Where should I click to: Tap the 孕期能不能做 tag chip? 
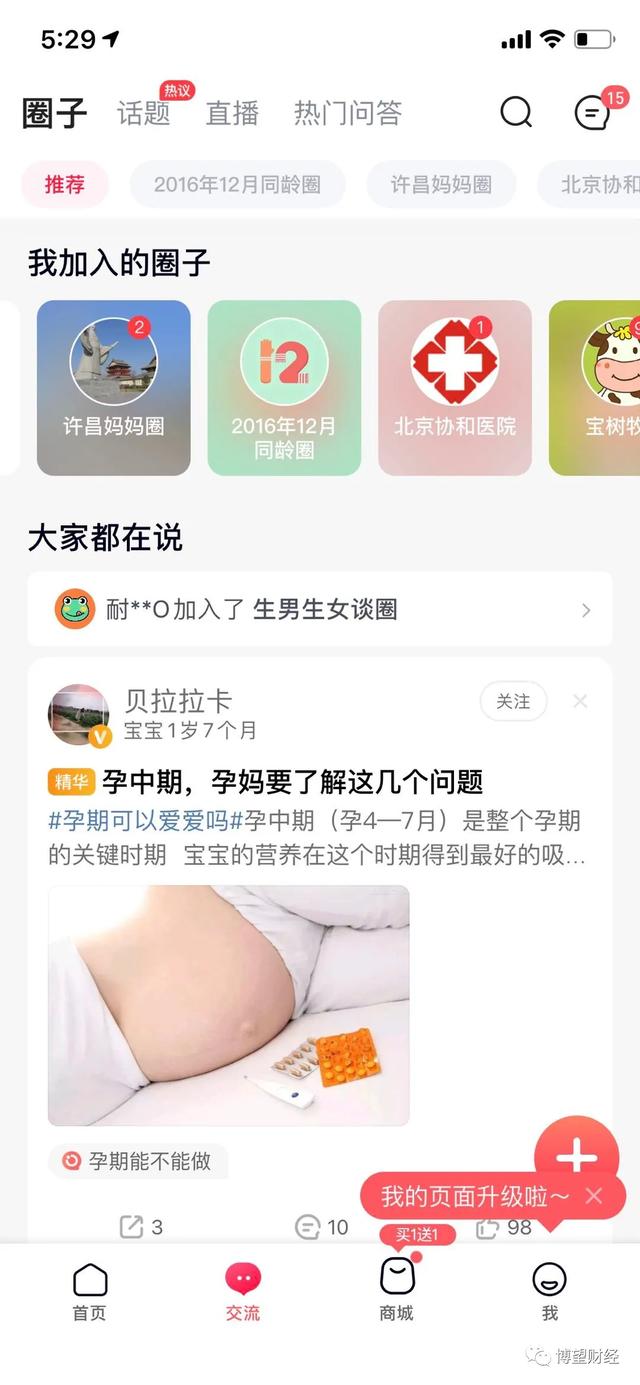138,1161
